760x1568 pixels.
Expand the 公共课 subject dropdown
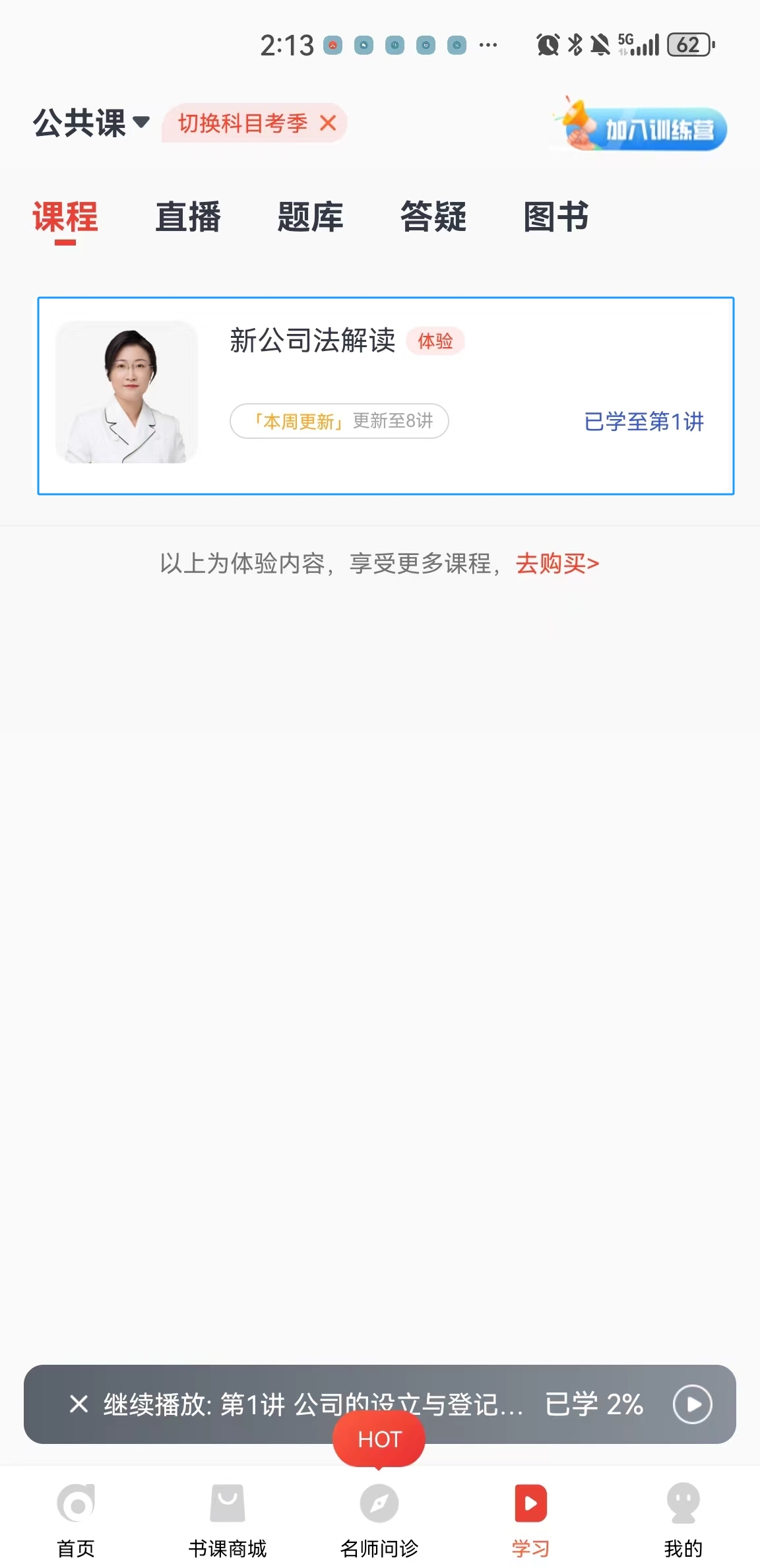pyautogui.click(x=92, y=123)
